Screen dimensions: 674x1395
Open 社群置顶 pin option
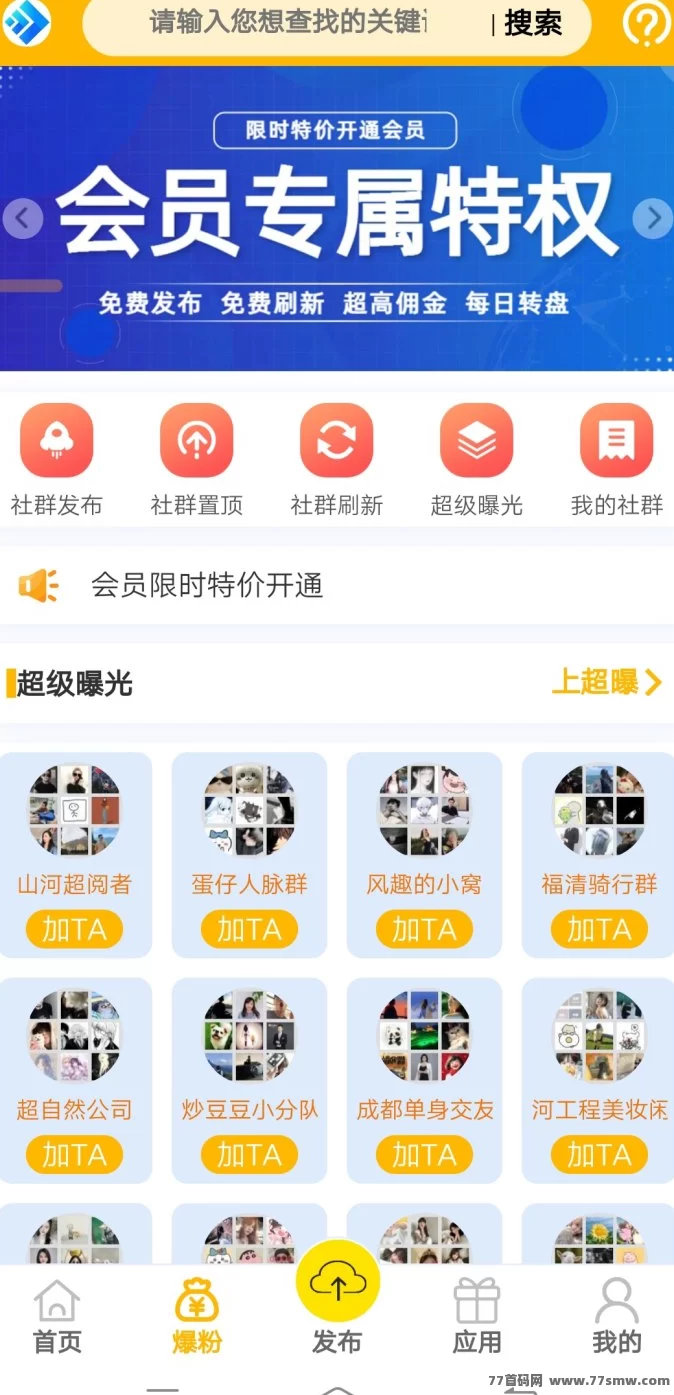point(197,460)
